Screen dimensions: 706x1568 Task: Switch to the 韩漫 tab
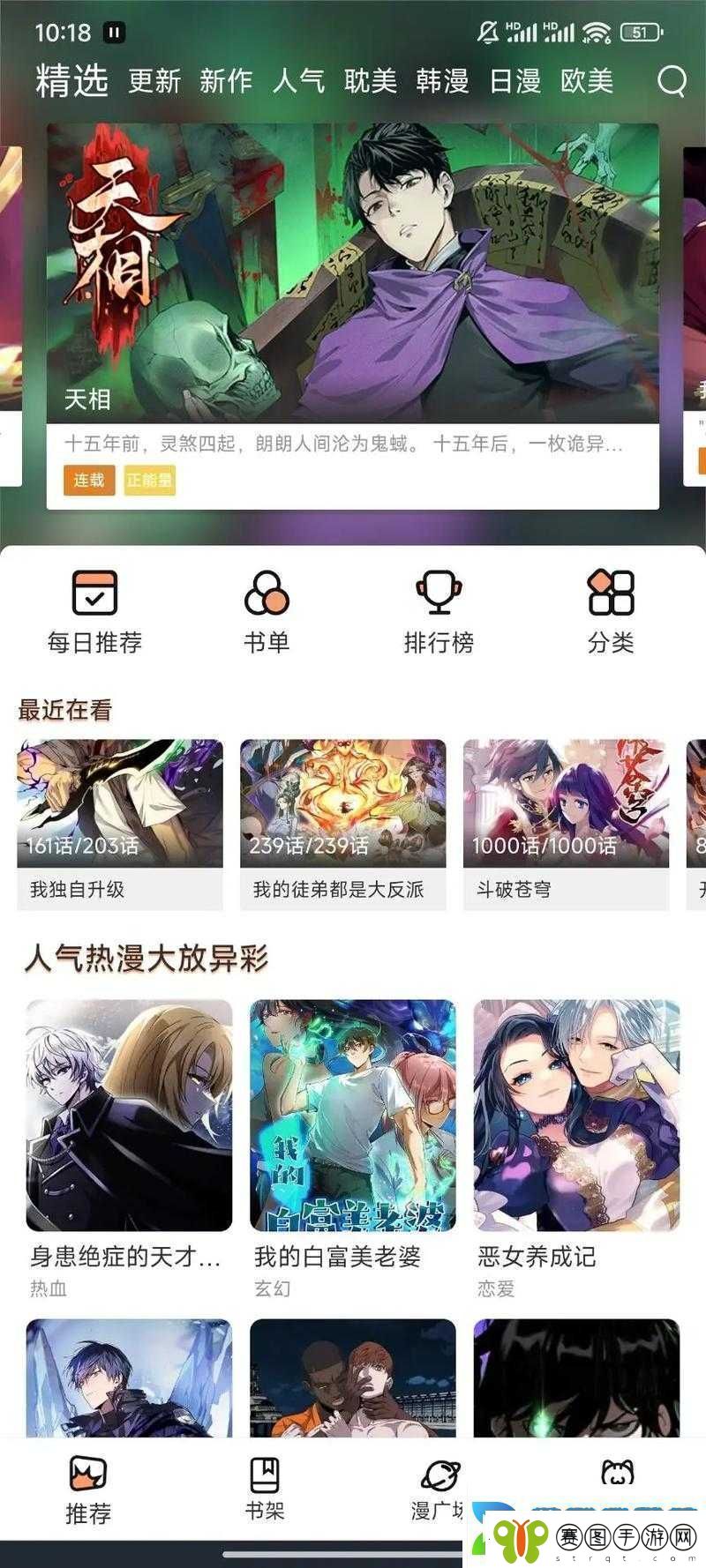443,81
